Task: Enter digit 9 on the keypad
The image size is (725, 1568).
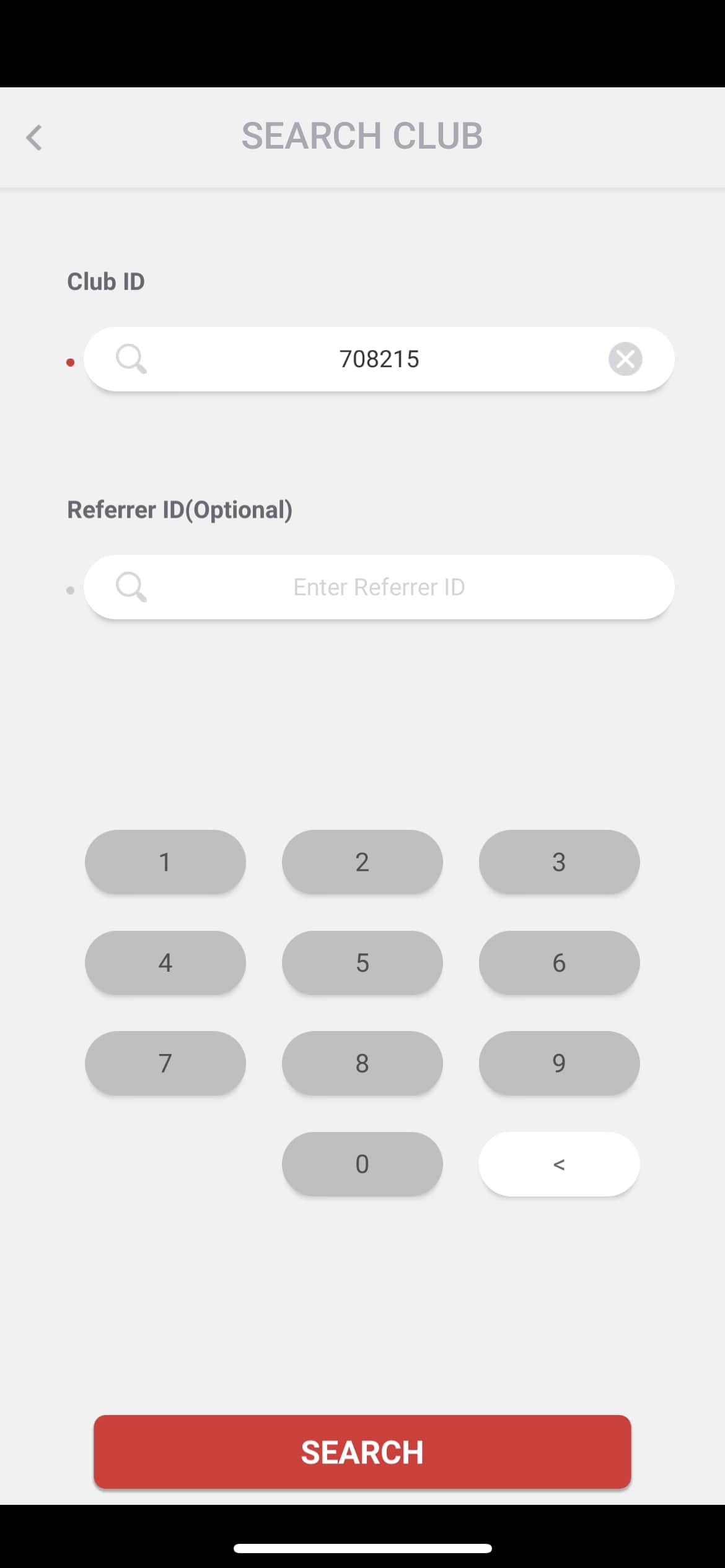Action: tap(559, 1063)
